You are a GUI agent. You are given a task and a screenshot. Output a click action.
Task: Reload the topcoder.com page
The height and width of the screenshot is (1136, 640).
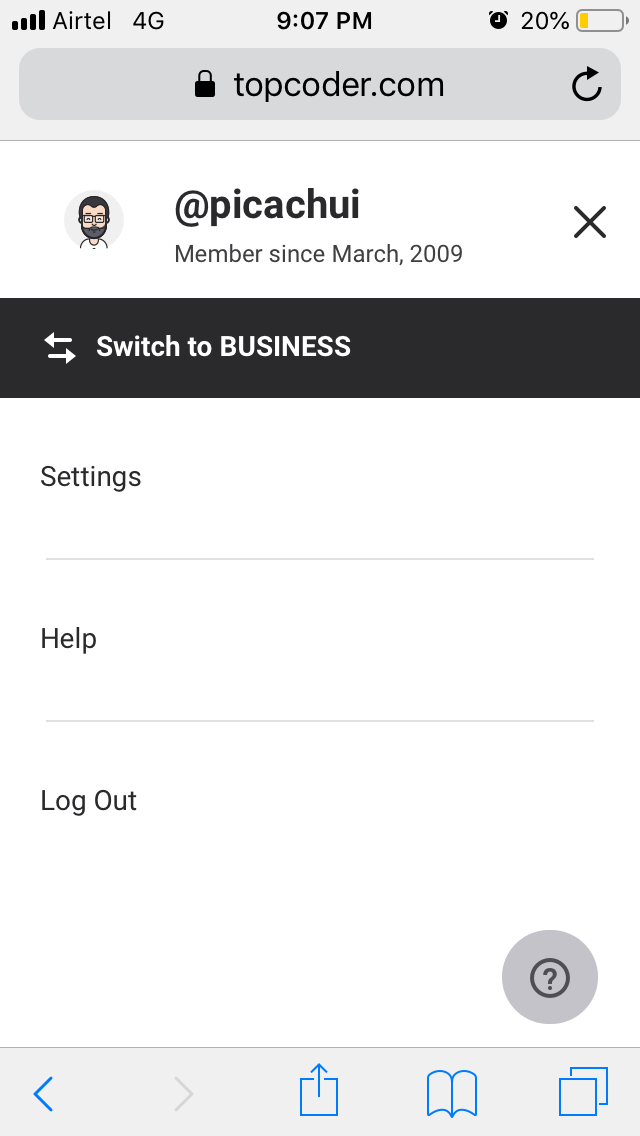click(586, 84)
